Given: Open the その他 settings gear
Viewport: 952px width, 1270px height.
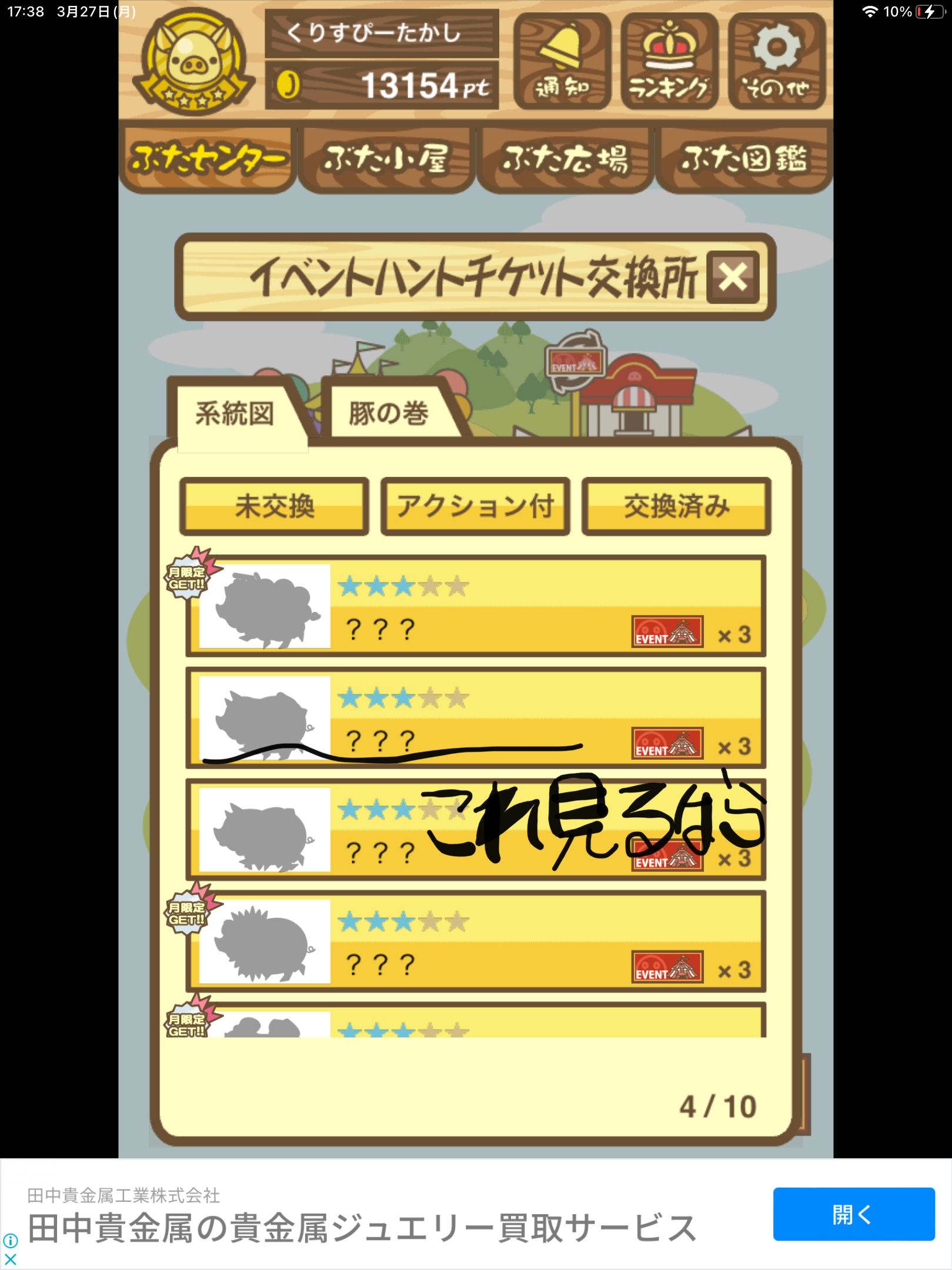Looking at the screenshot, I should point(776,61).
